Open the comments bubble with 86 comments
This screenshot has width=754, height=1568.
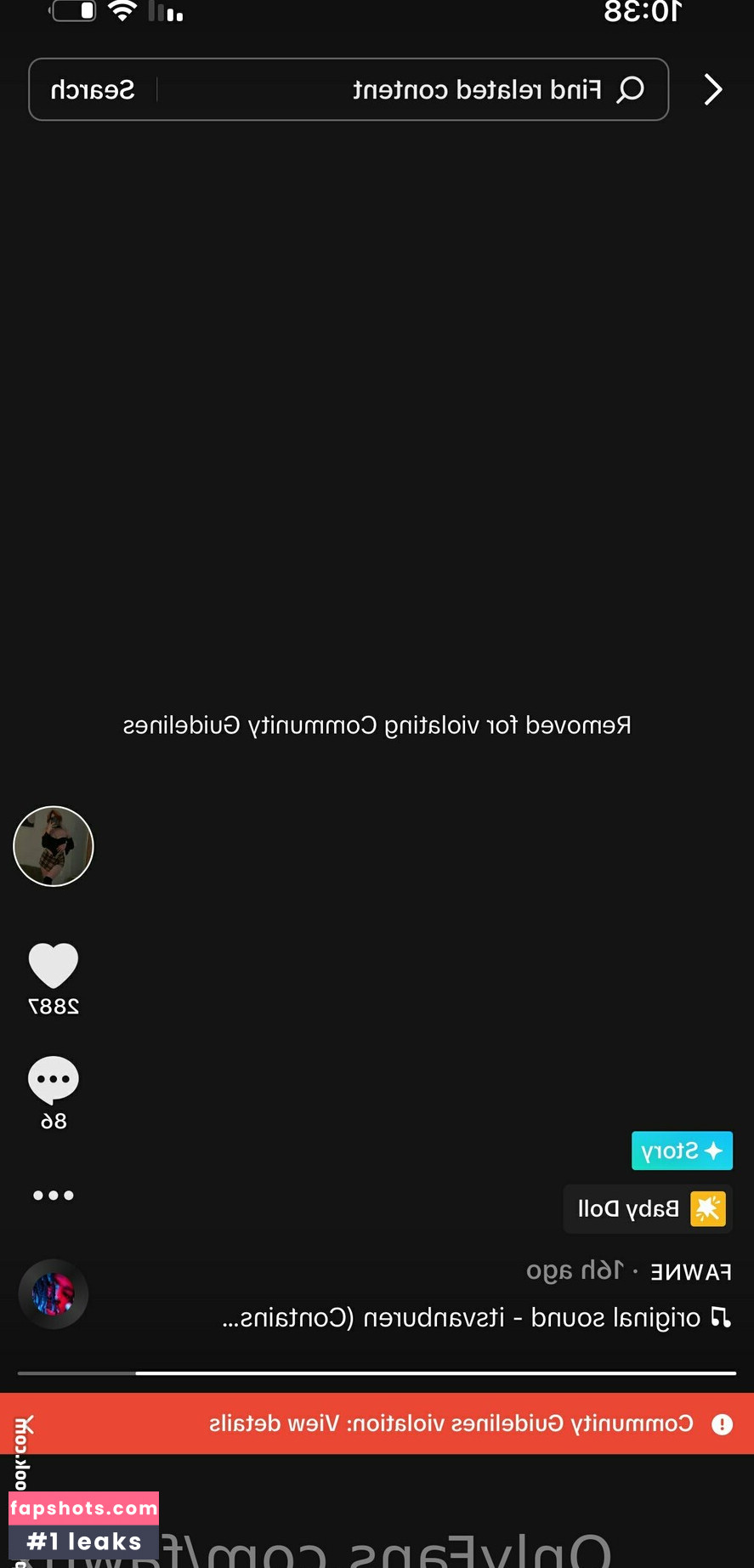pos(54,1080)
